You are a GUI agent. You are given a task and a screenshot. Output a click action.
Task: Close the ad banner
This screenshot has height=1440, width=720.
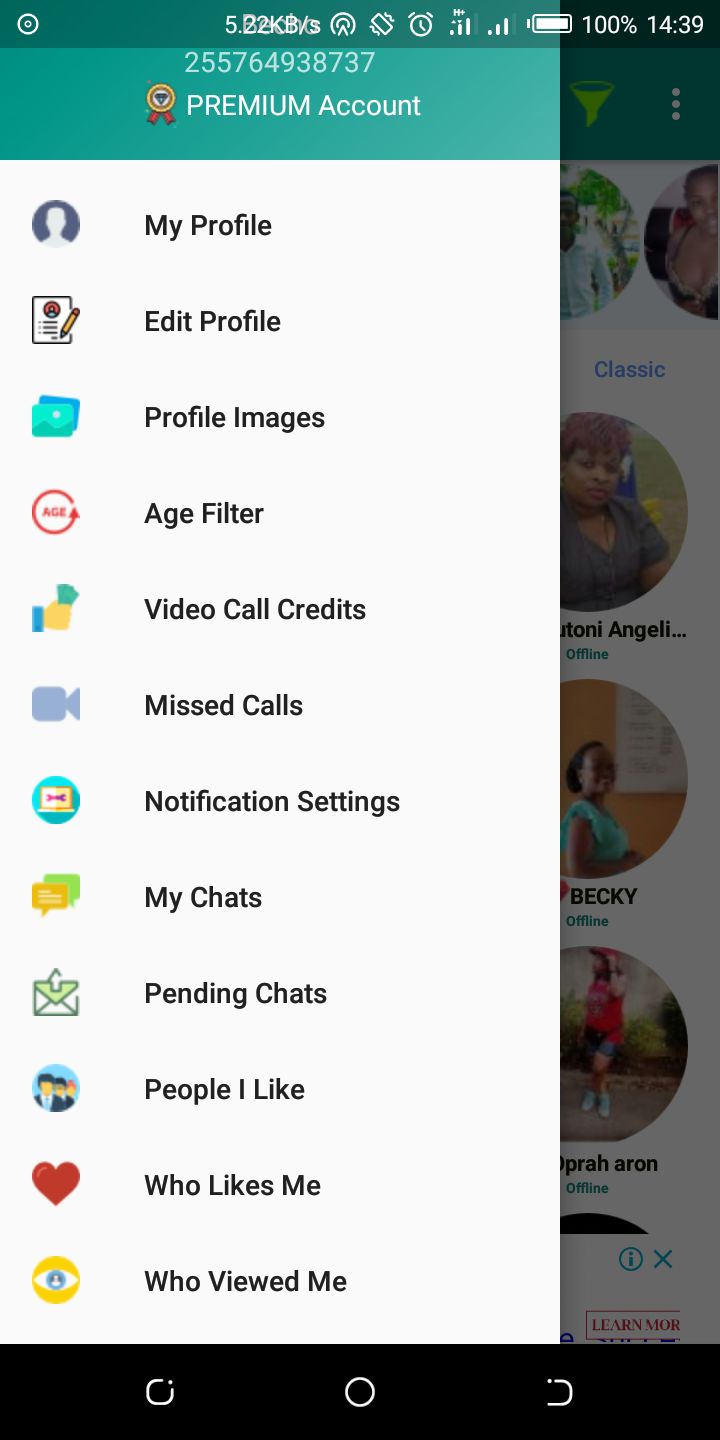click(663, 1259)
